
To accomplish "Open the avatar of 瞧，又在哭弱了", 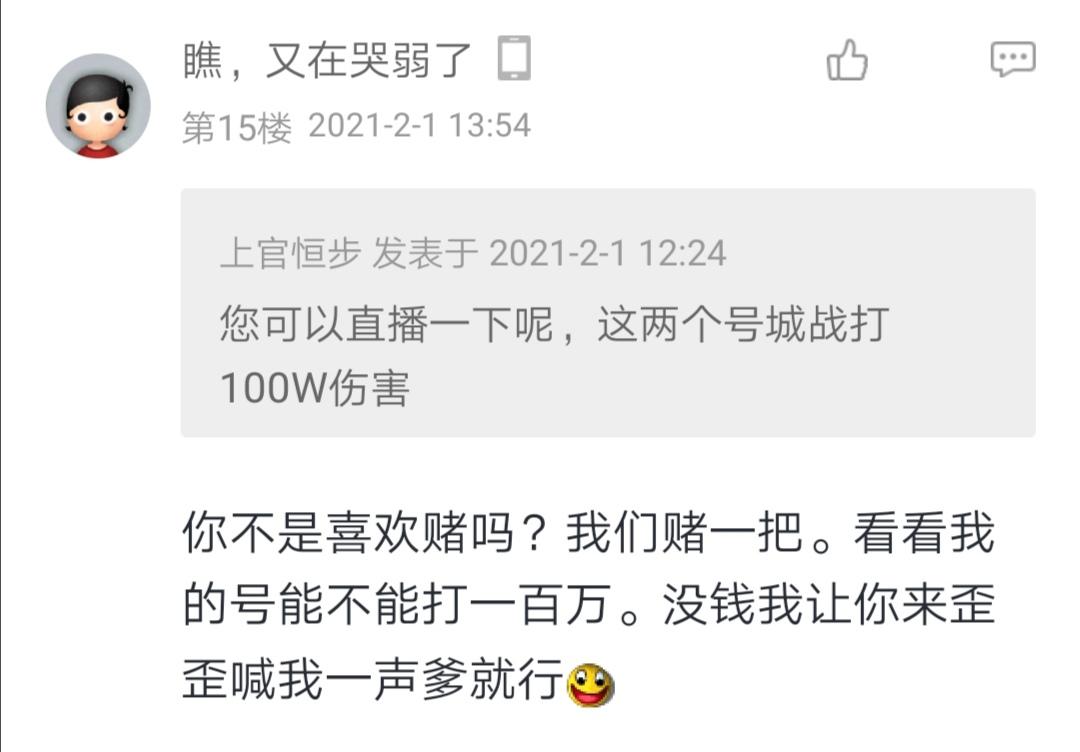I will coord(98,106).
